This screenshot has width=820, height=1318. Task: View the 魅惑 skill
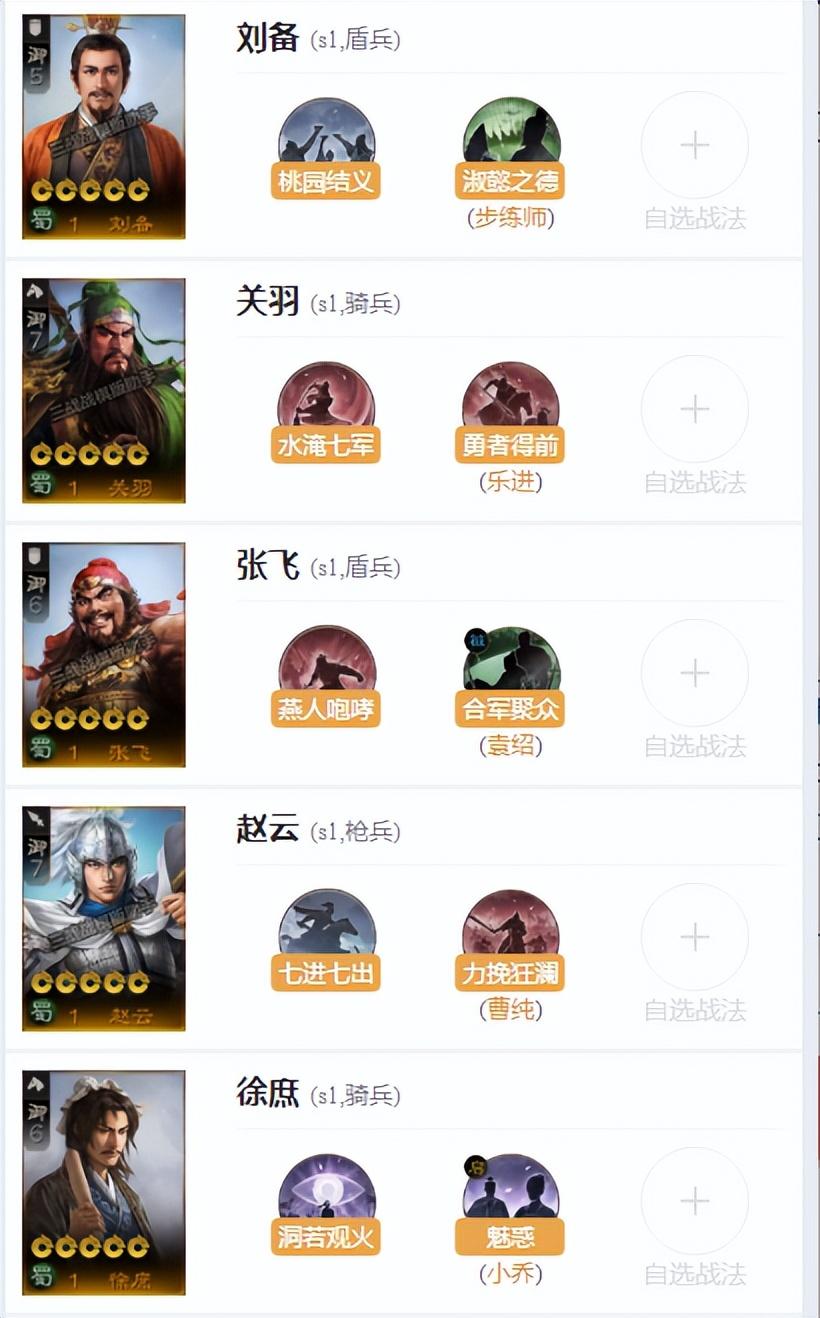[510, 1204]
